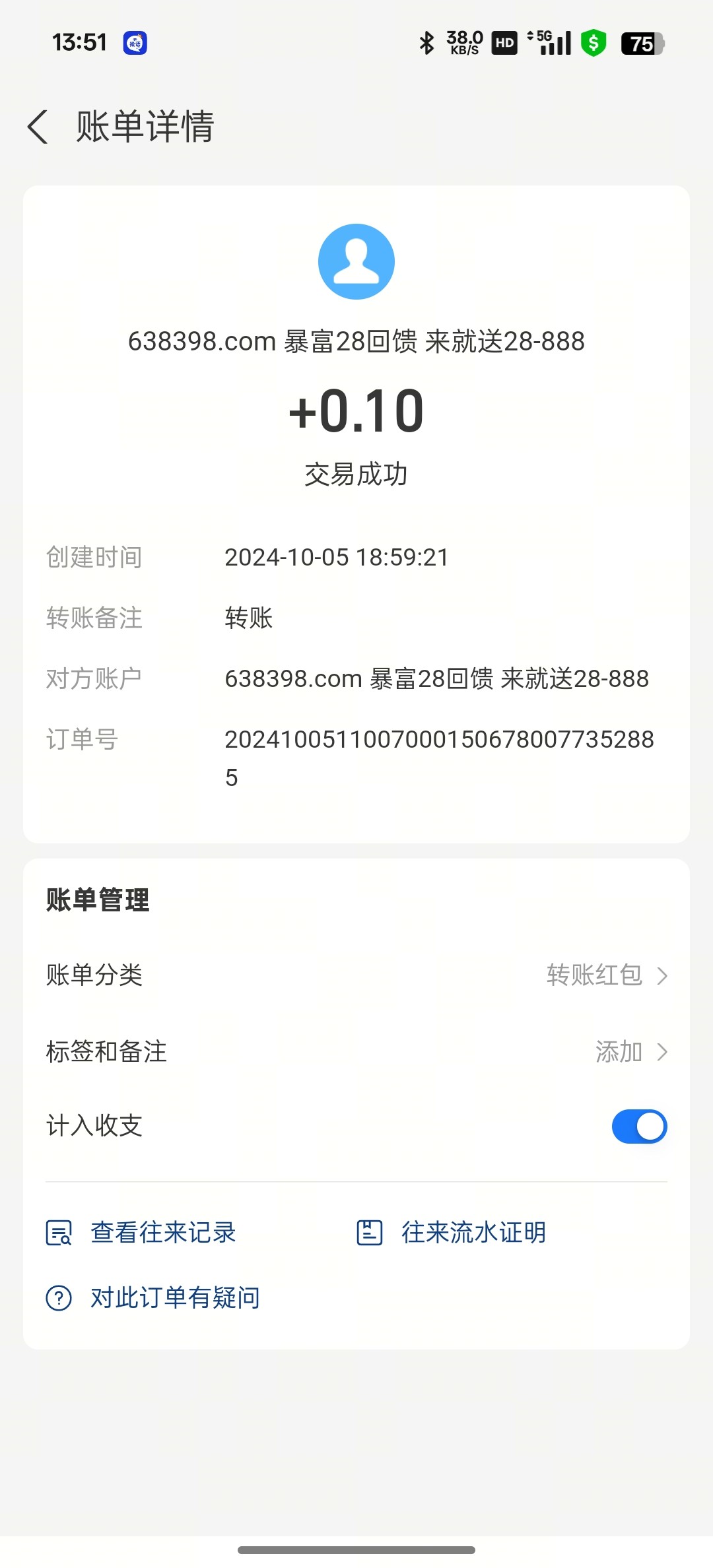Viewport: 713px width, 1568px height.
Task: Tap 对此订单有疑问 help link
Action: coord(153,1298)
